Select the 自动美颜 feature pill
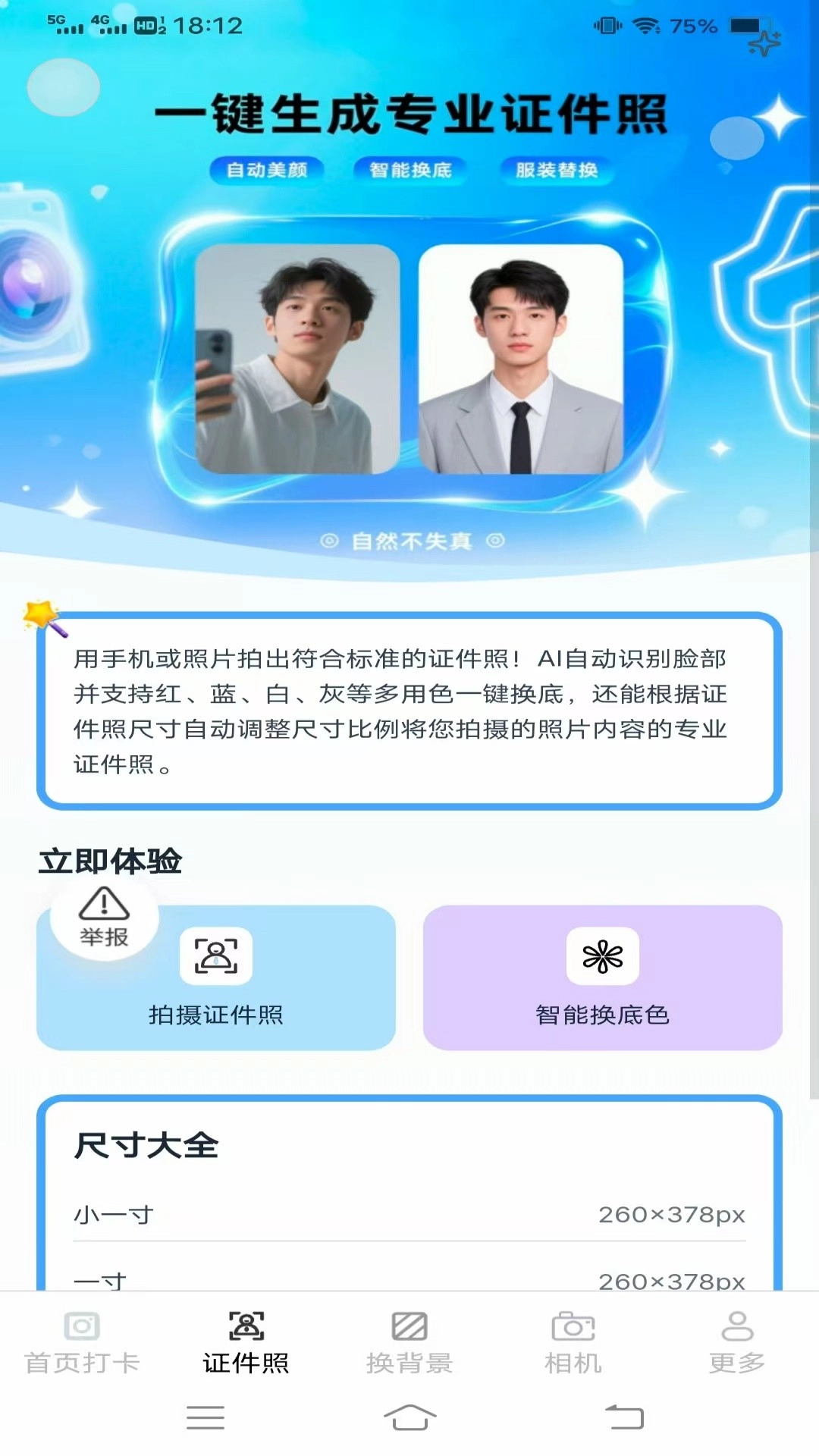The image size is (819, 1456). 266,170
